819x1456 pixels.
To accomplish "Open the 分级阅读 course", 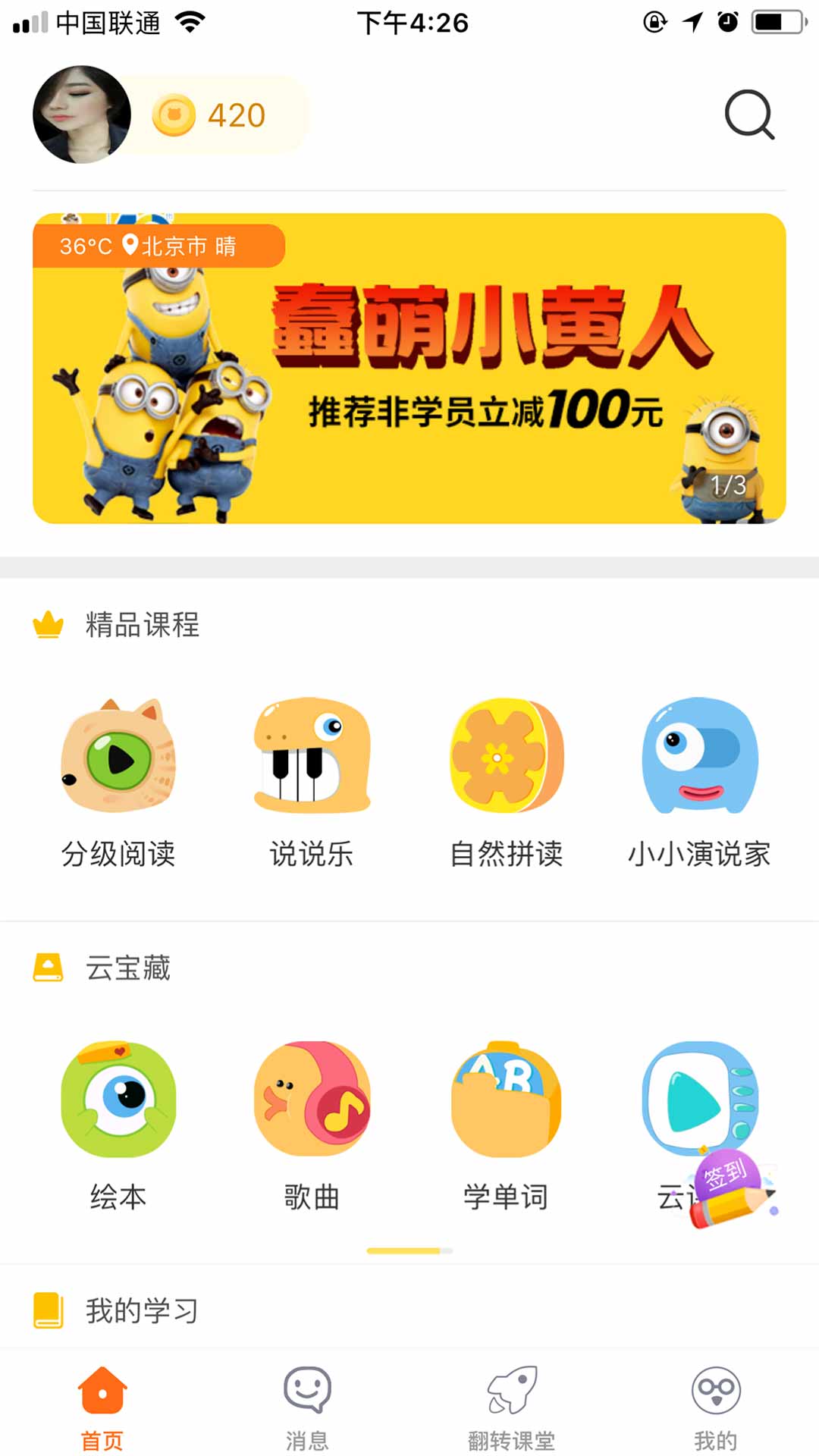I will tap(118, 781).
